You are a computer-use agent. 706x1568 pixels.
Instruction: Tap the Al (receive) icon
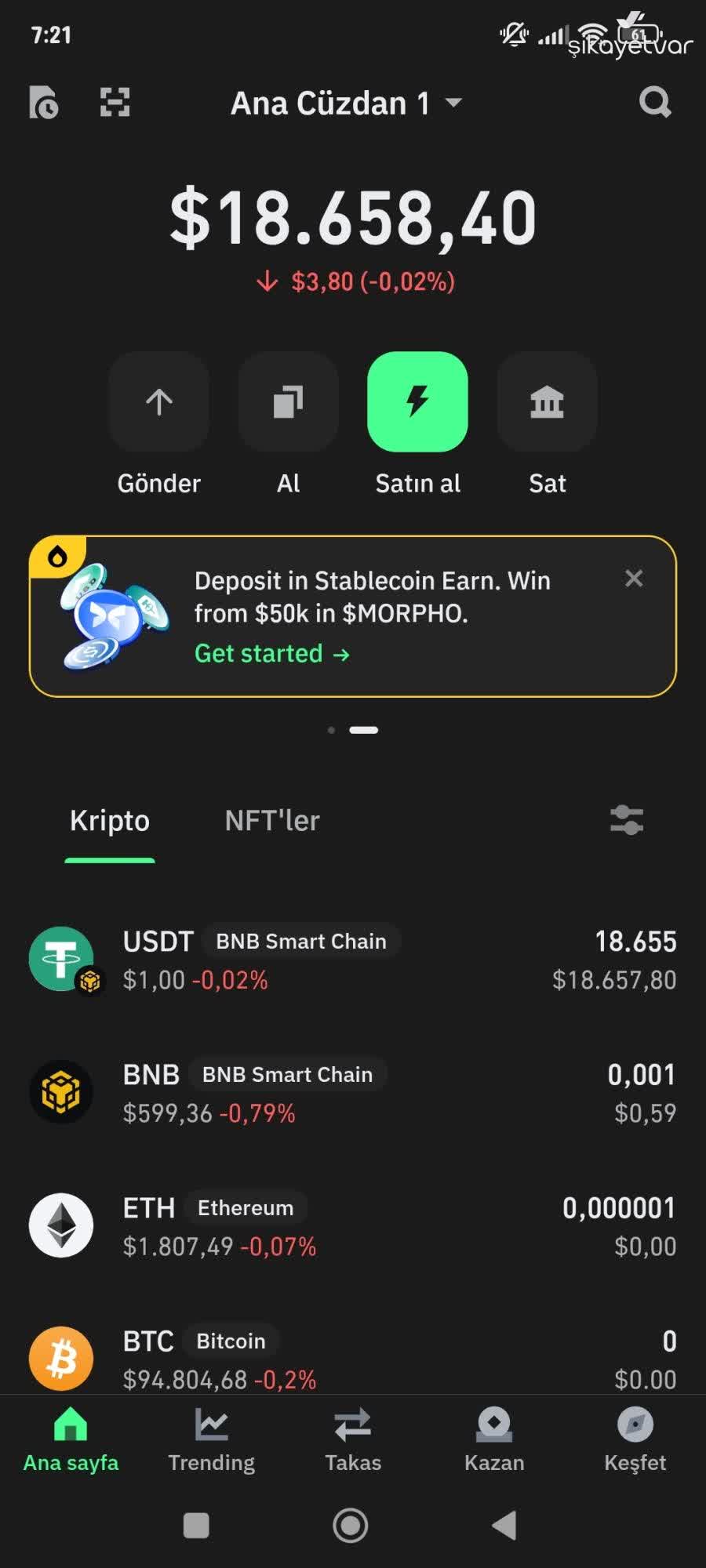tap(288, 402)
